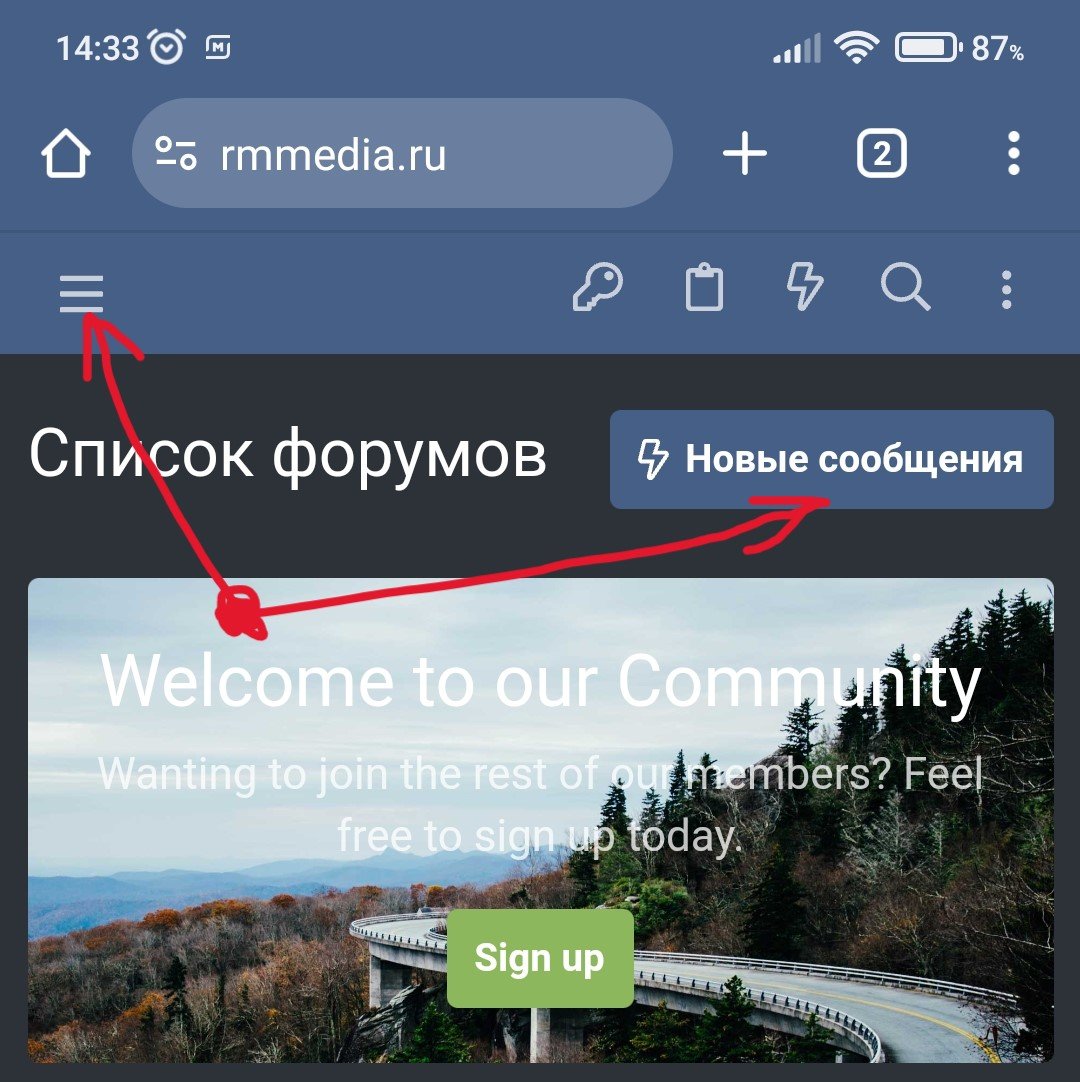Open a new browser tab

point(745,154)
